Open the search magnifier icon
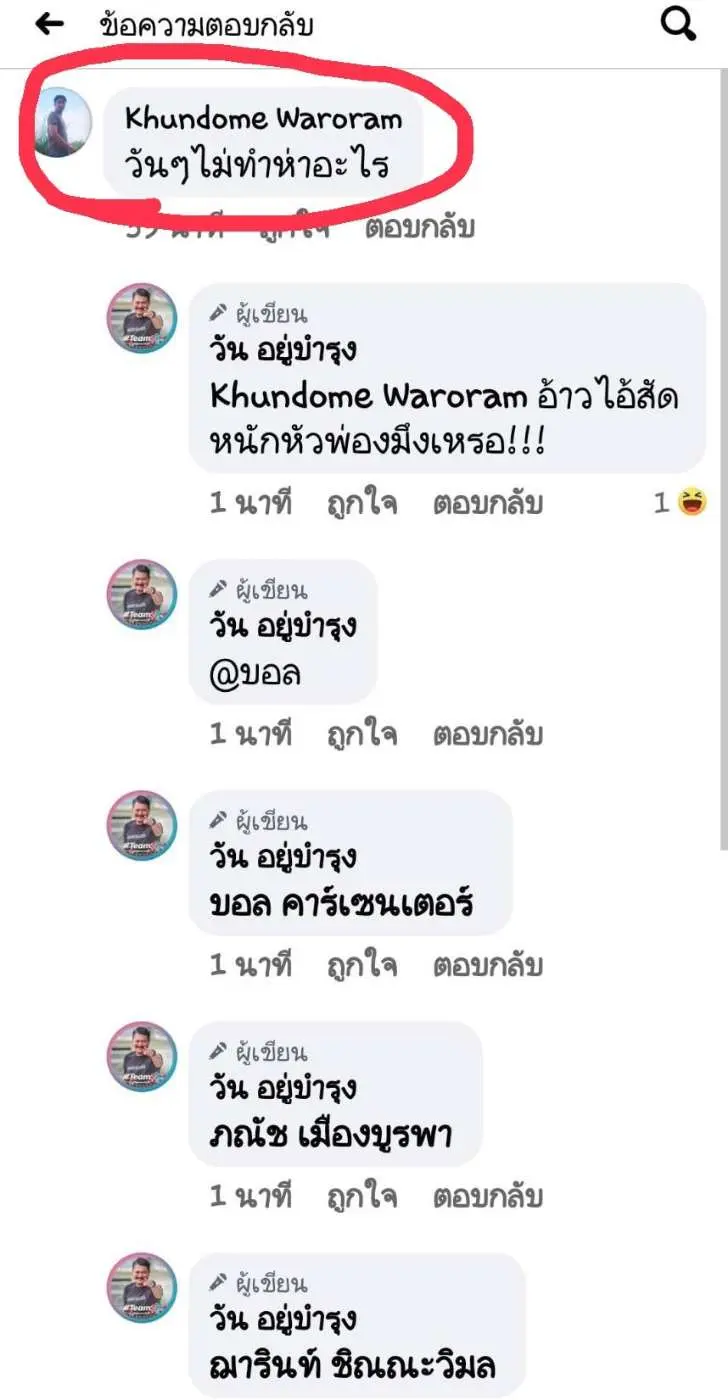This screenshot has height=1400, width=728. 679,25
